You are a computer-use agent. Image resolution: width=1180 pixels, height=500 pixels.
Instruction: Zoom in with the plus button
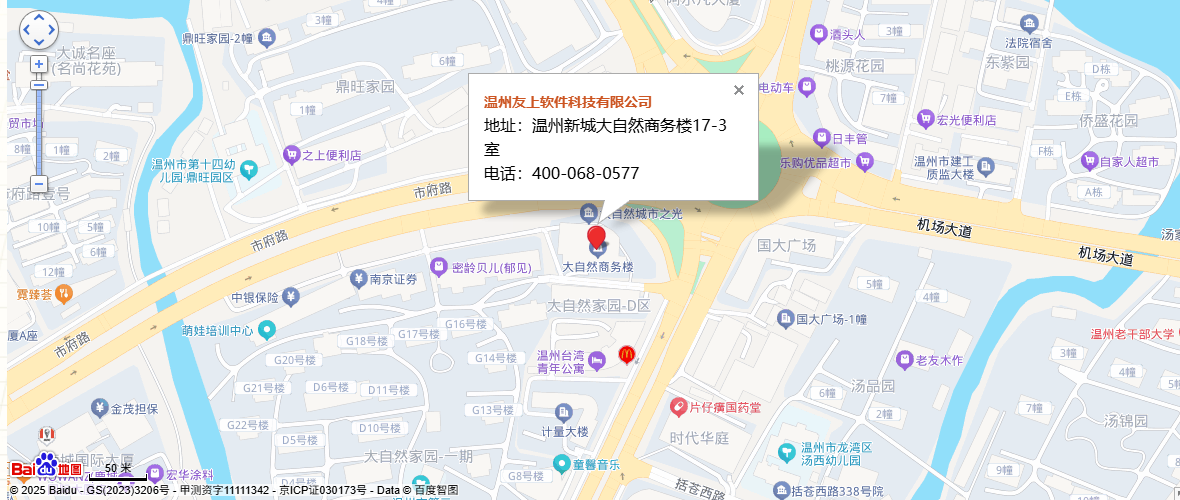coord(39,64)
